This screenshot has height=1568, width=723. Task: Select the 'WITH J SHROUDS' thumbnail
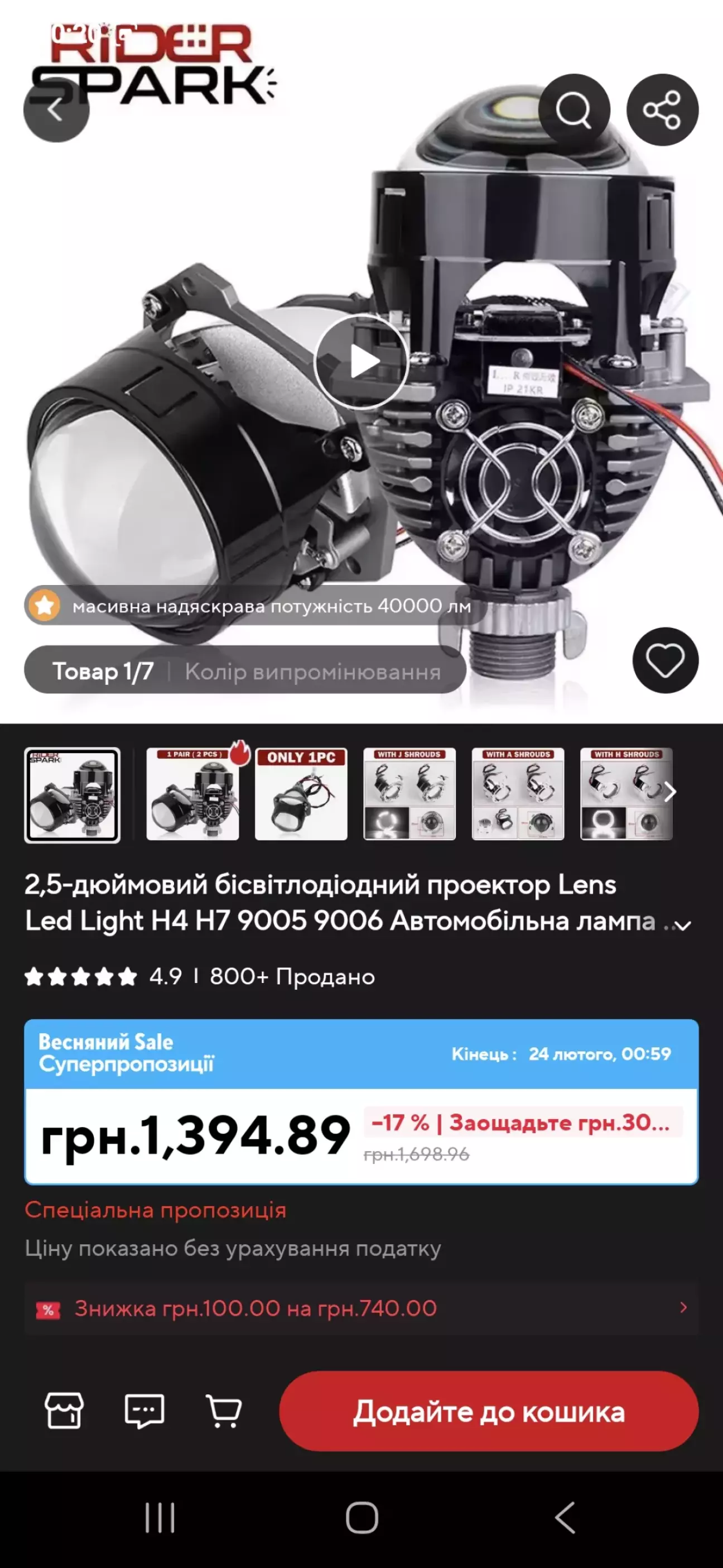(x=409, y=794)
